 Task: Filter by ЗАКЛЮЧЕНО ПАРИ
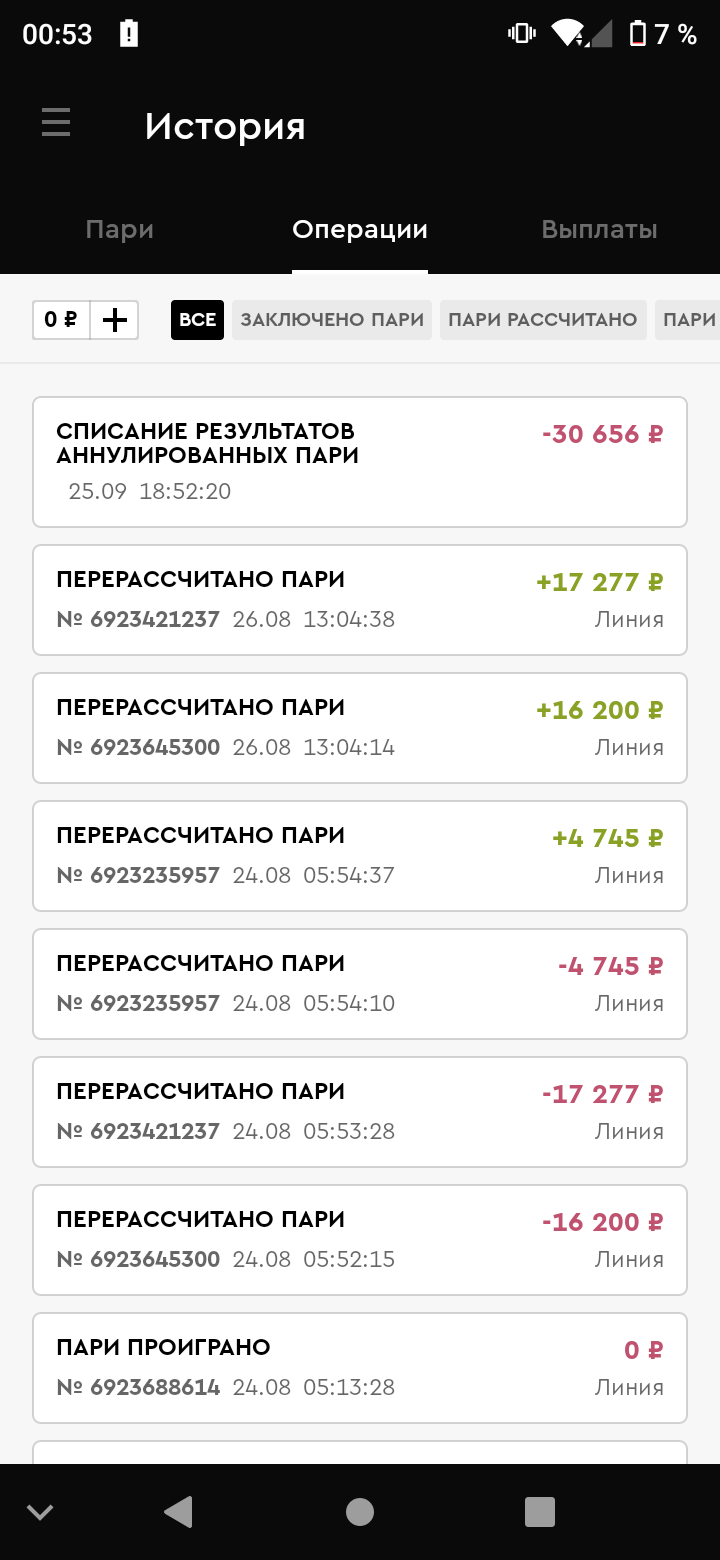[332, 320]
